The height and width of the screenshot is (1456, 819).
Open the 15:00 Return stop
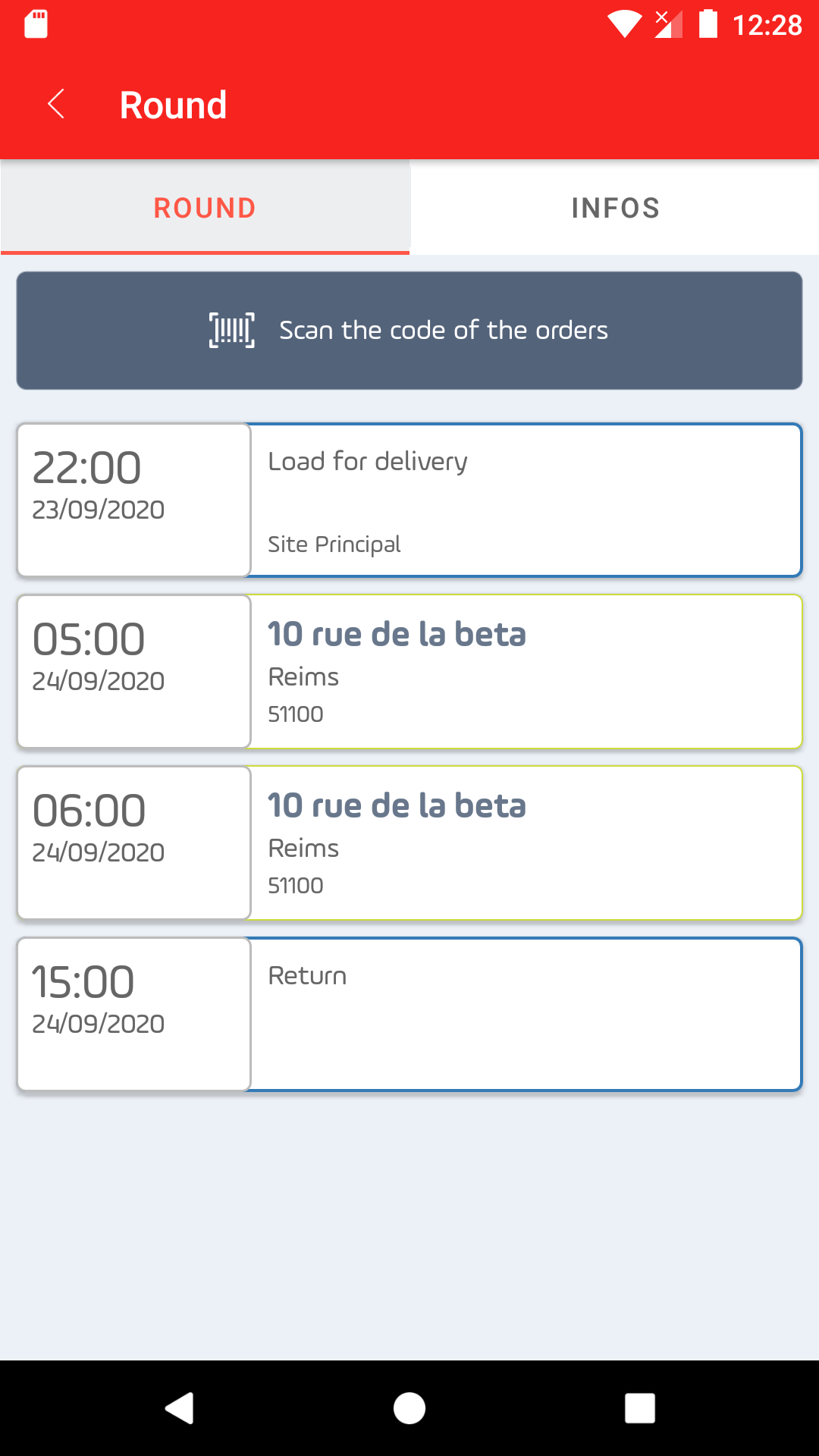[x=409, y=1015]
